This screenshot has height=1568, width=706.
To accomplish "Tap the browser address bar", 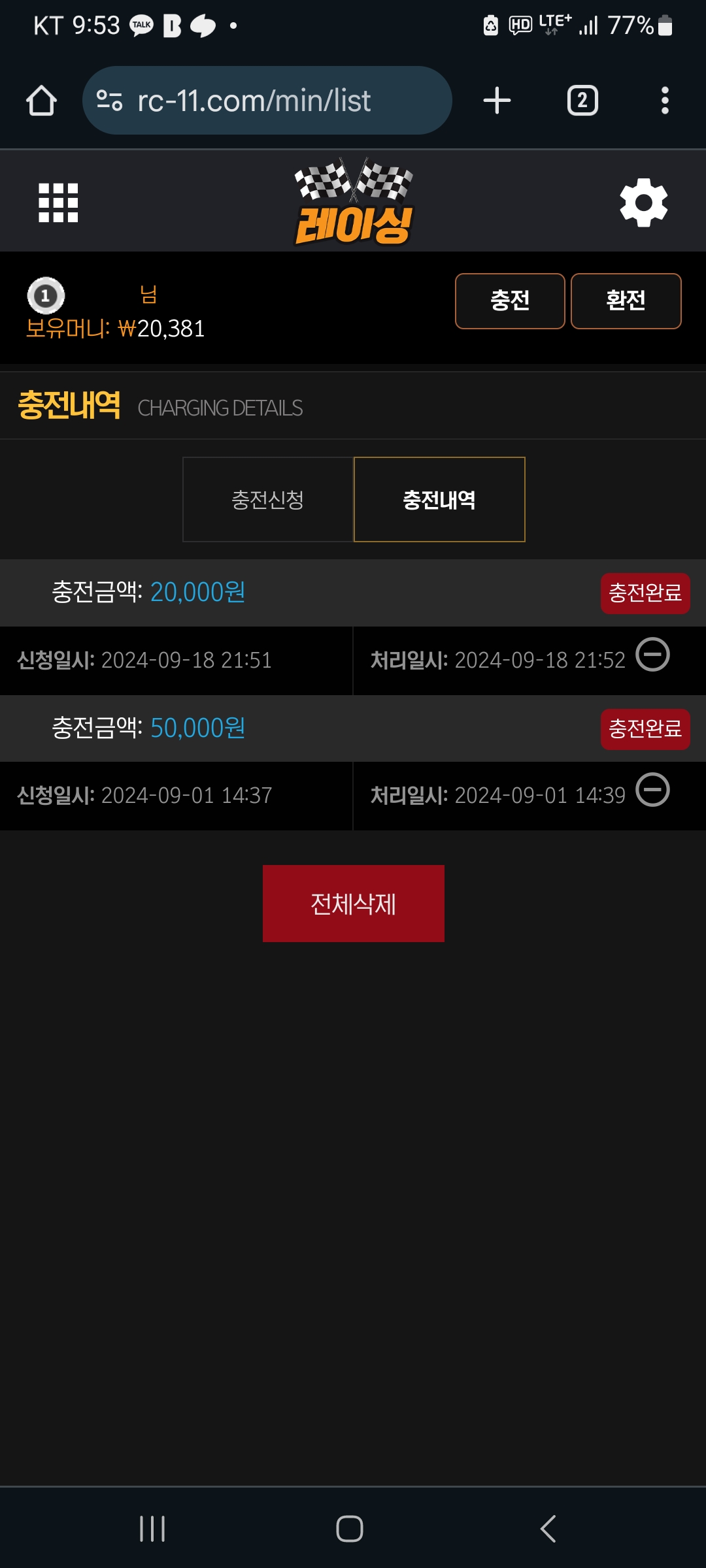I will pyautogui.click(x=267, y=101).
